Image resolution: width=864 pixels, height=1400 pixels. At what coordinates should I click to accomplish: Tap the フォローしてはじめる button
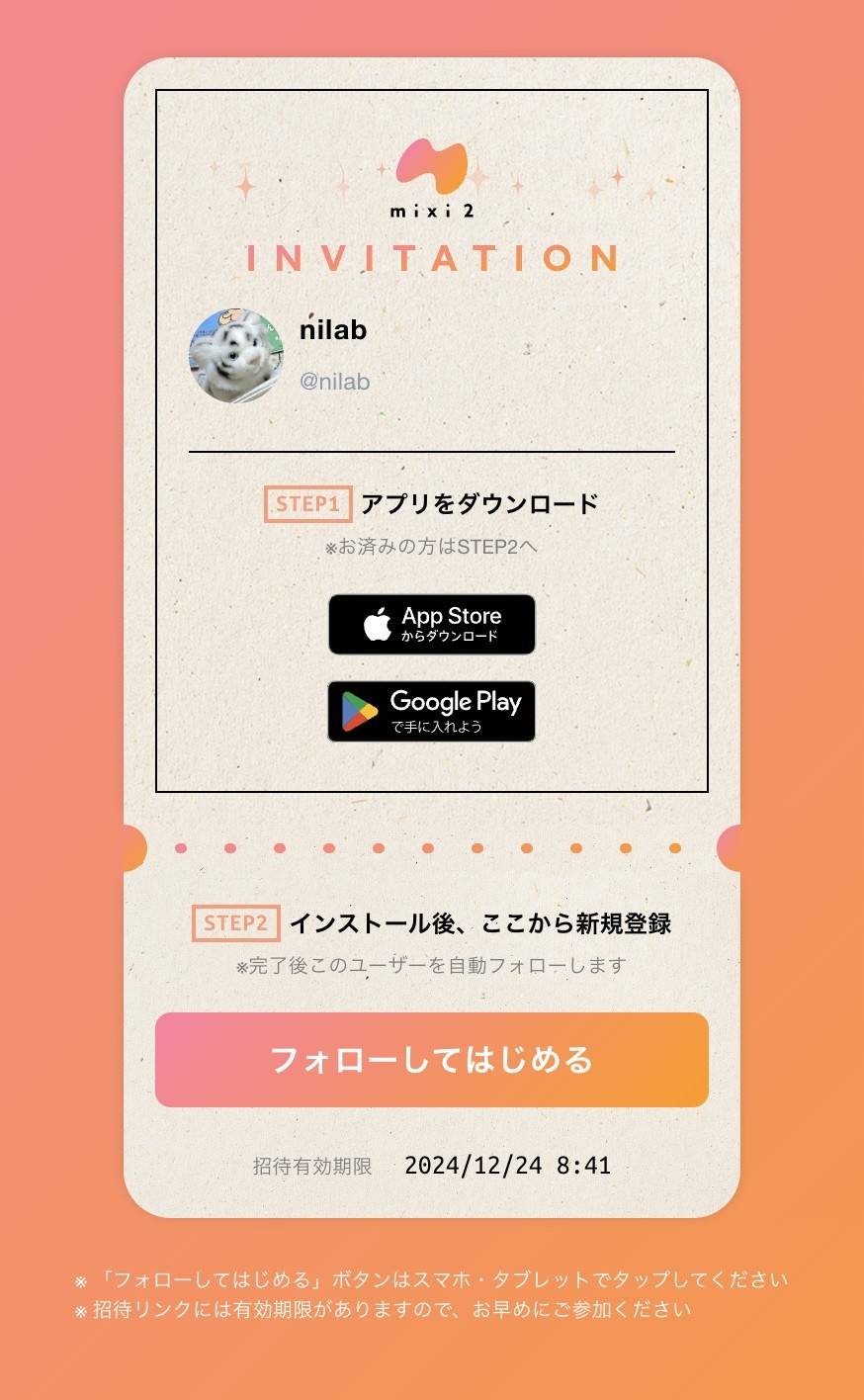432,1060
